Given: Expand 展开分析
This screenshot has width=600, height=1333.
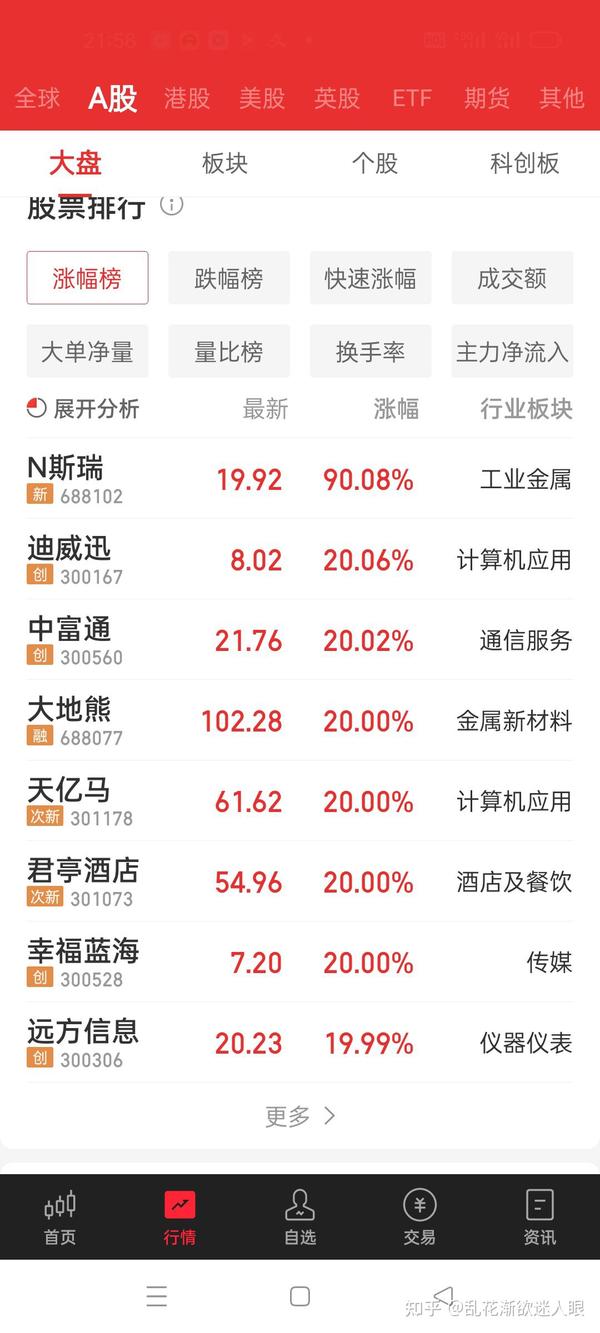Looking at the screenshot, I should tap(83, 408).
